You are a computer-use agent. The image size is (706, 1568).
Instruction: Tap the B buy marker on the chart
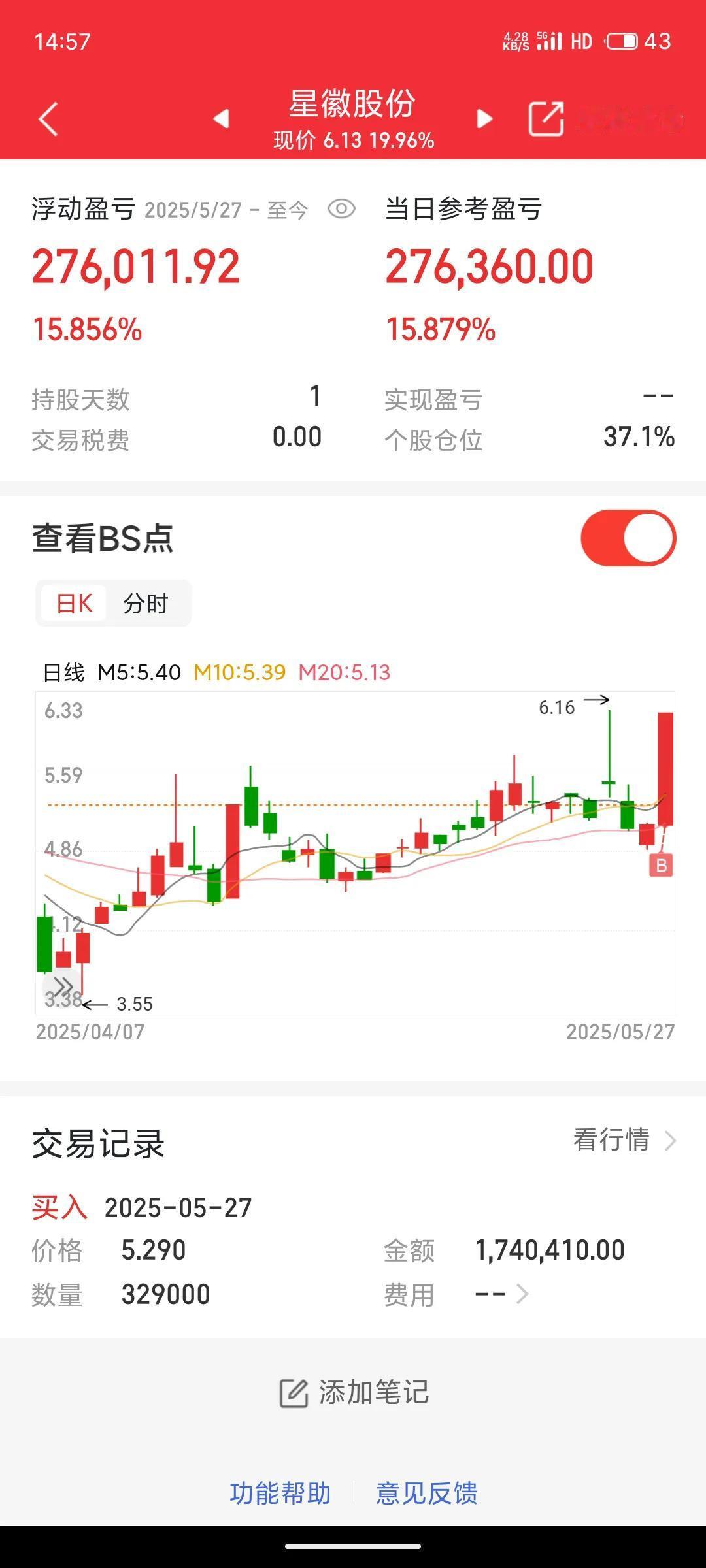[x=661, y=865]
